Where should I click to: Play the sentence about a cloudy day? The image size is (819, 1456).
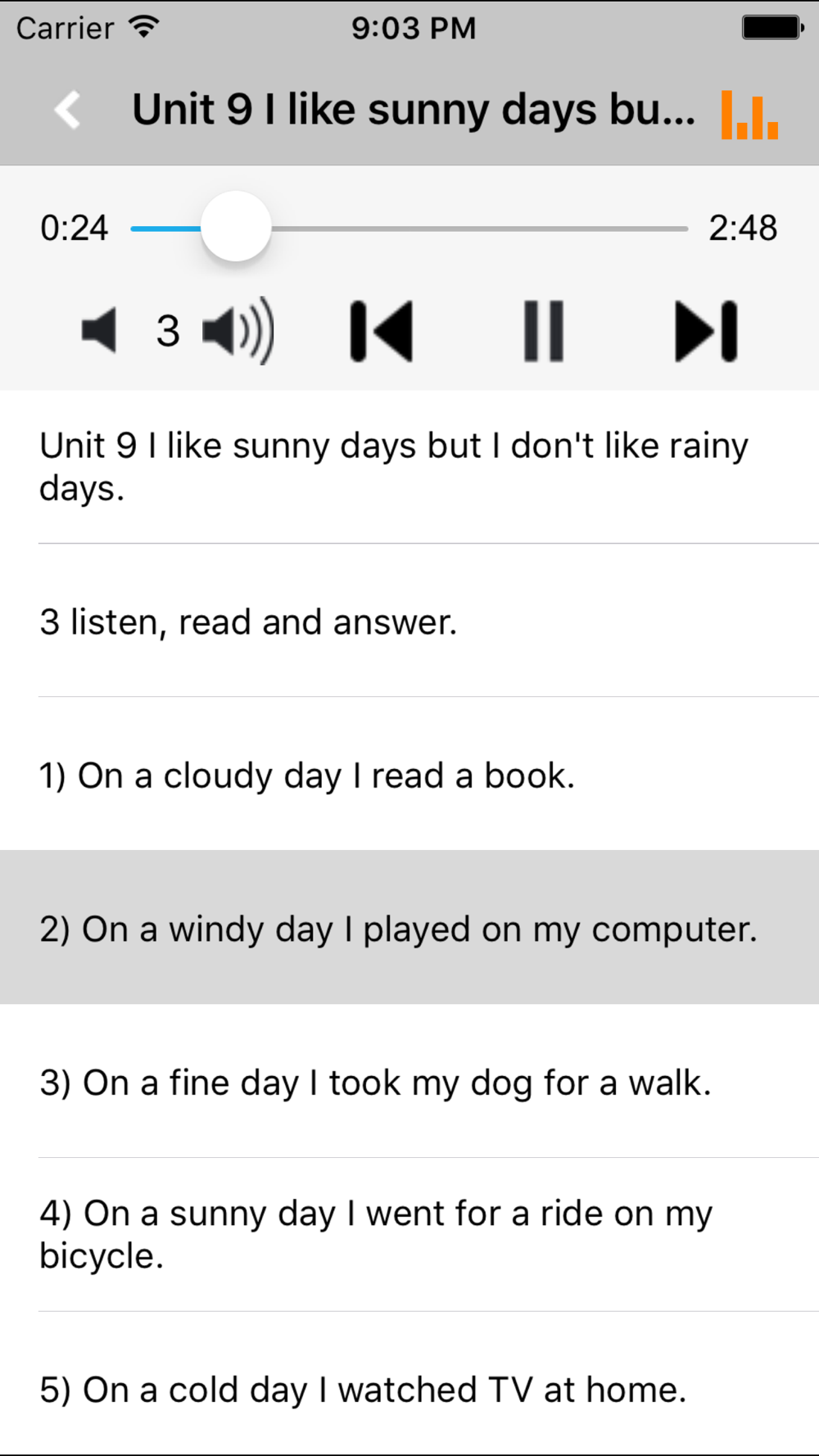pyautogui.click(x=307, y=775)
